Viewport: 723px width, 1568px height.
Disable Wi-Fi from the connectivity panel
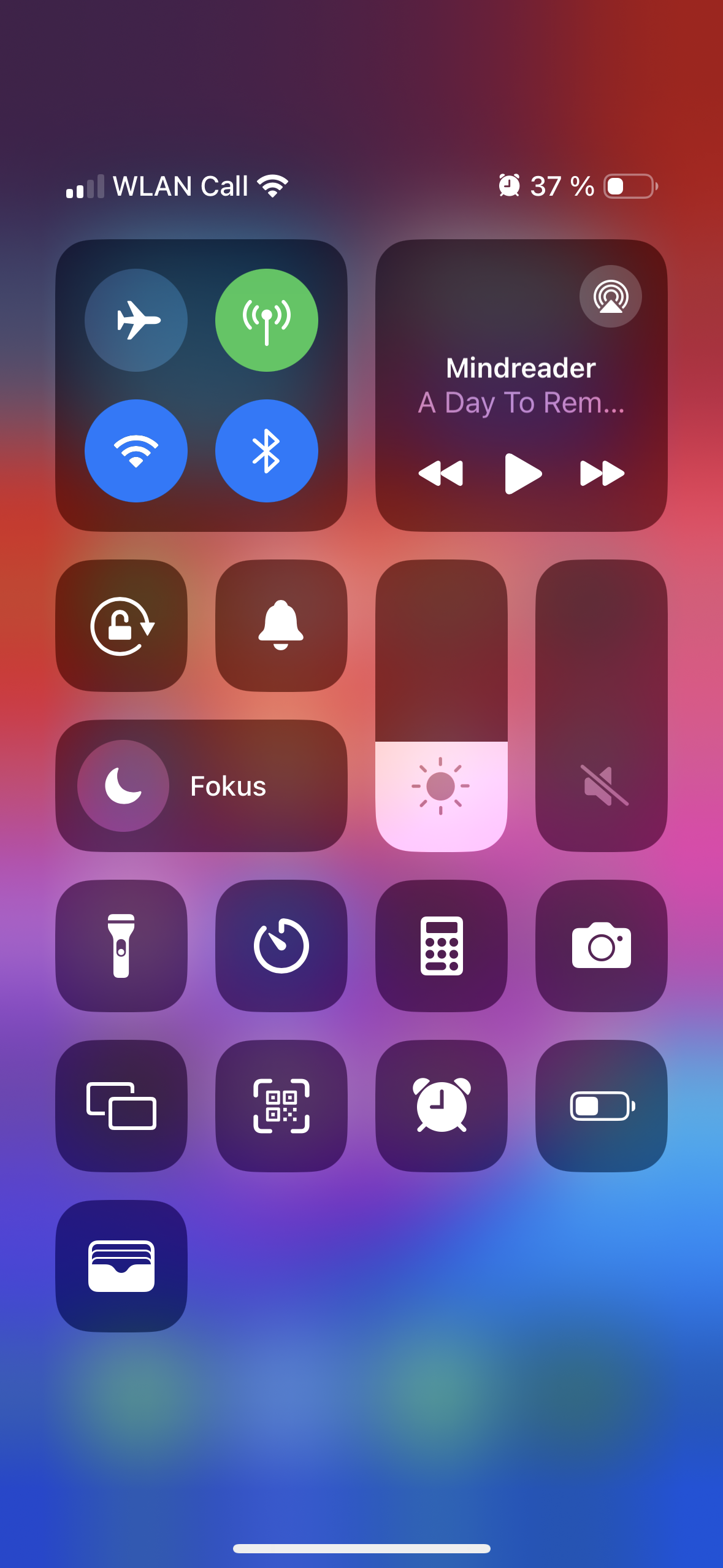136,451
